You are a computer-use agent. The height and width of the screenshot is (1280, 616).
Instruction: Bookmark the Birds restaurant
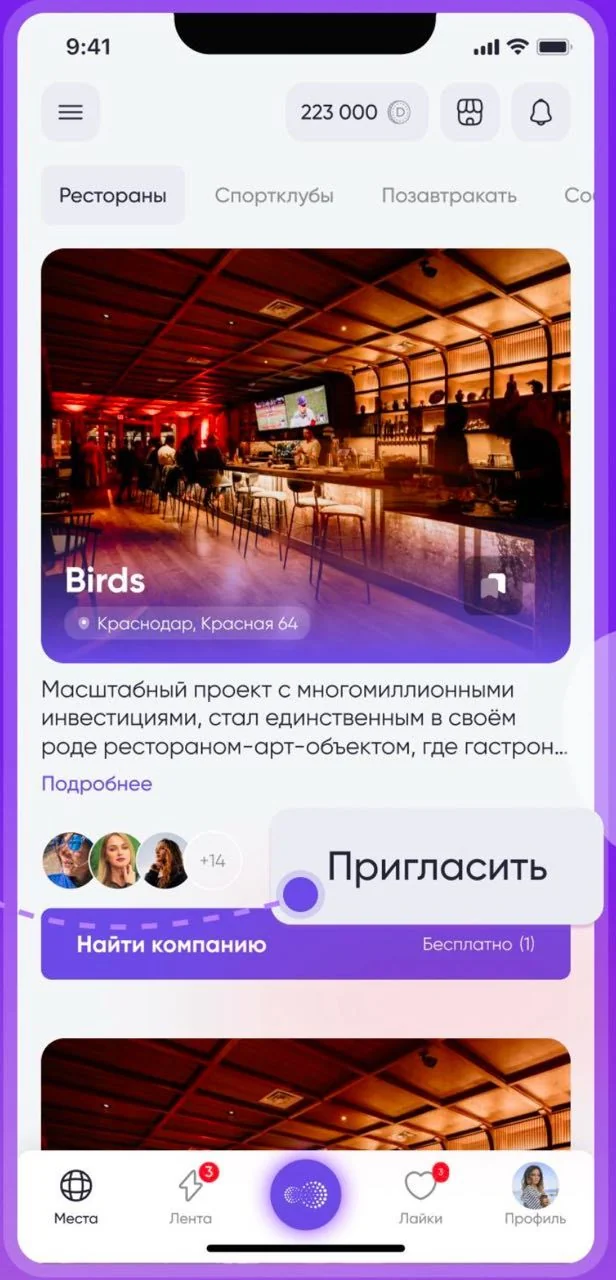coord(493,586)
